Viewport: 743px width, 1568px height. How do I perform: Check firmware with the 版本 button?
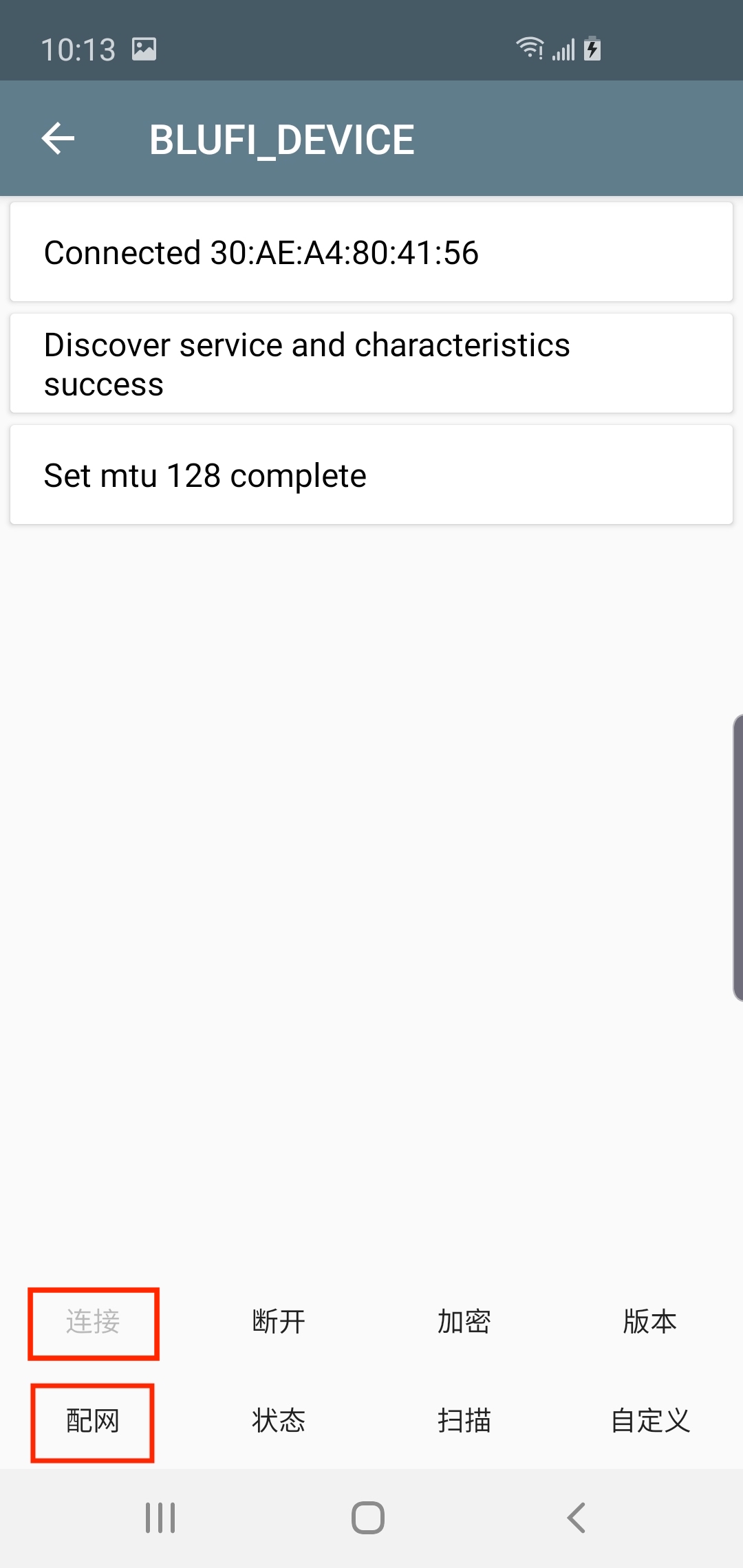point(649,1321)
